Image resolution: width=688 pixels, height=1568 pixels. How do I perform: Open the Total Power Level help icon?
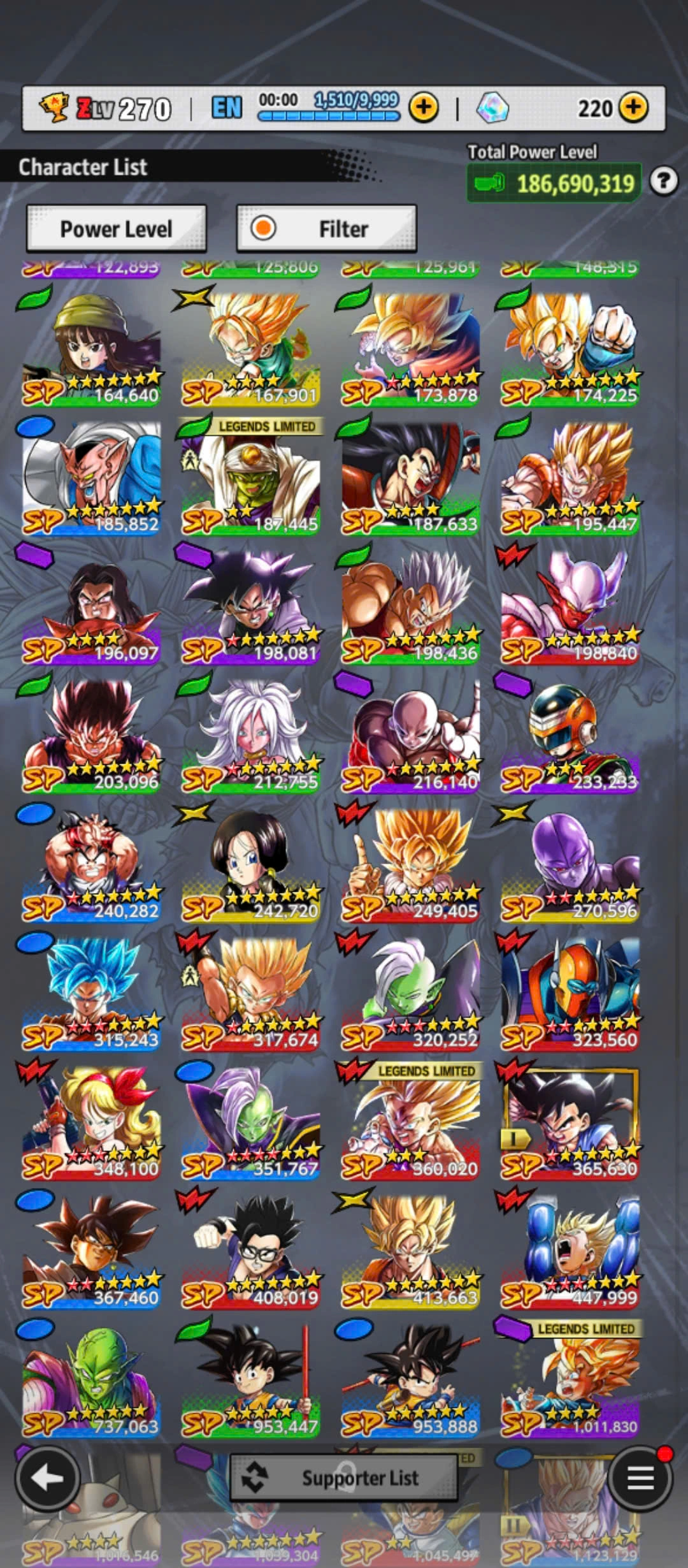[x=664, y=182]
